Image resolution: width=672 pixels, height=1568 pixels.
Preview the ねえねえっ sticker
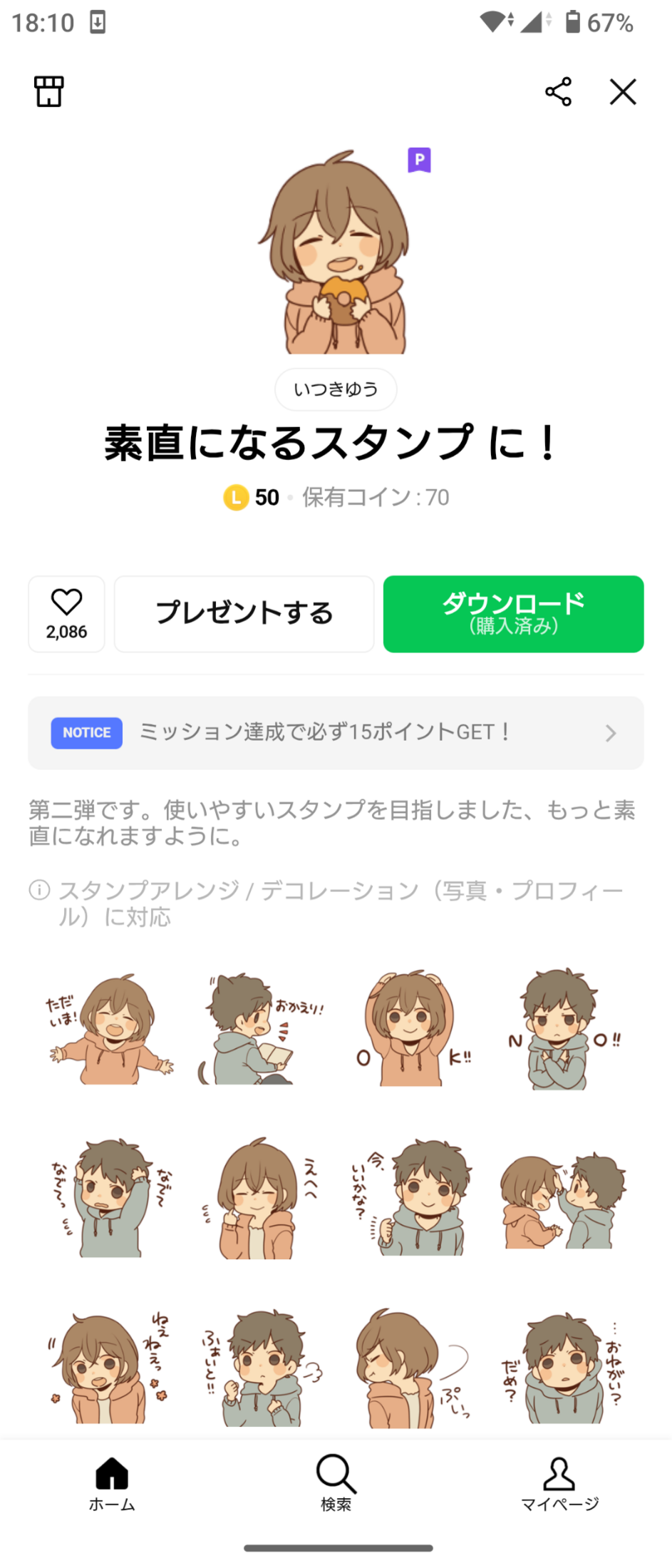(110, 1365)
